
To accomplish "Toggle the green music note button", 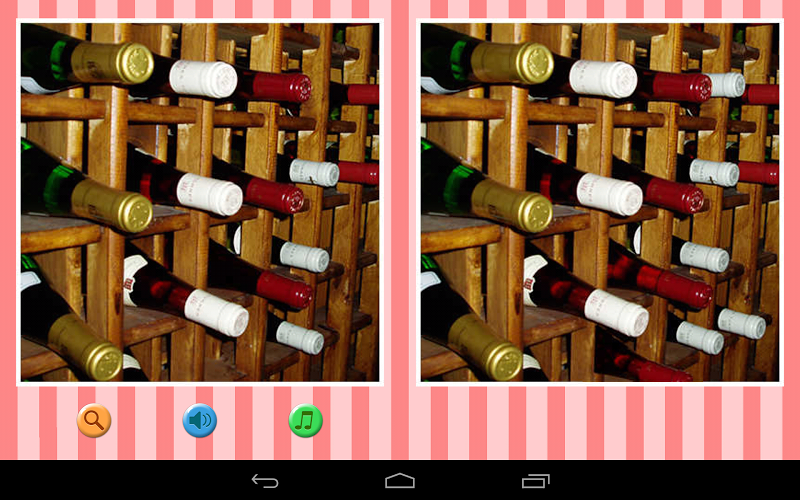I will pyautogui.click(x=306, y=420).
